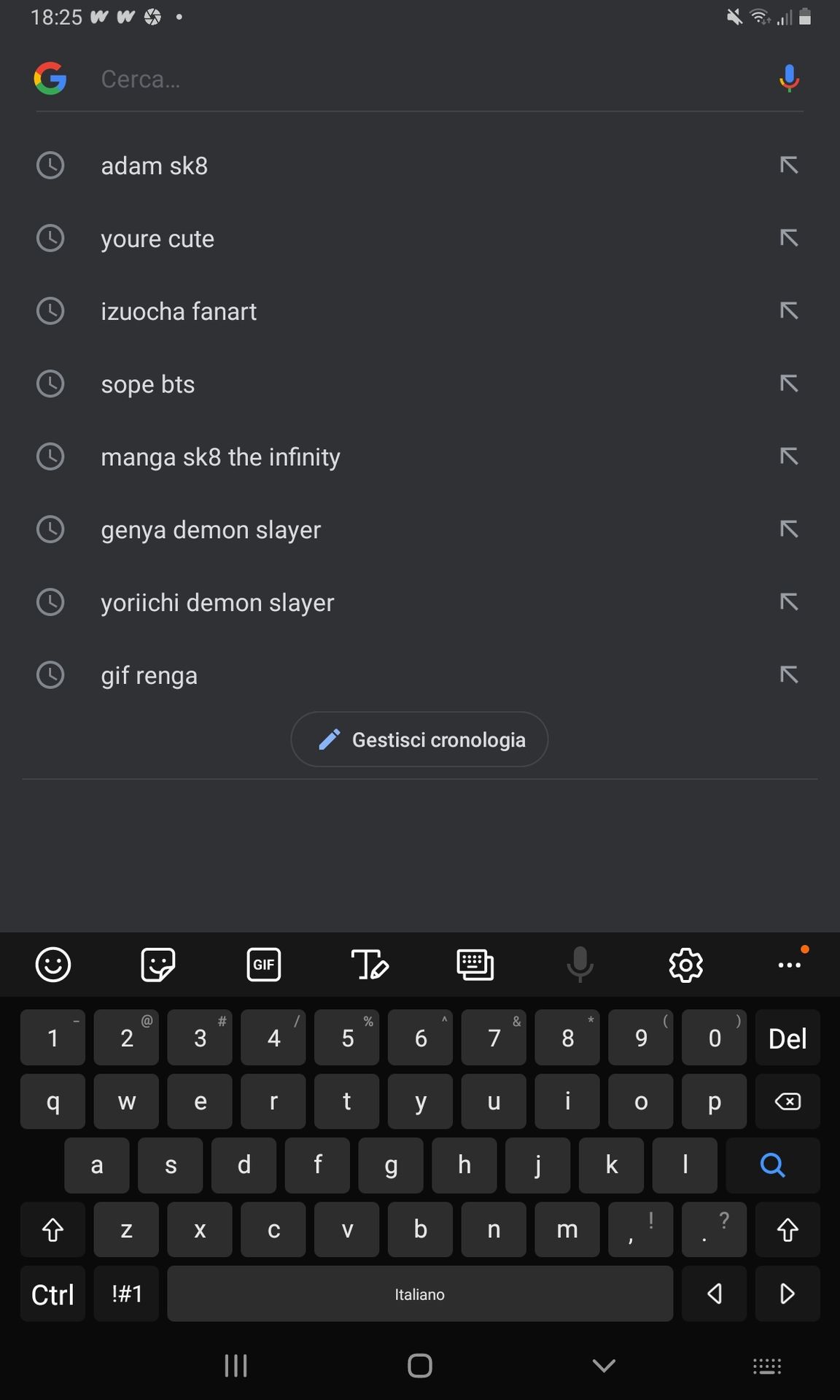Open the keyboard sticker panel
Screen dimensions: 840x1400
click(158, 965)
